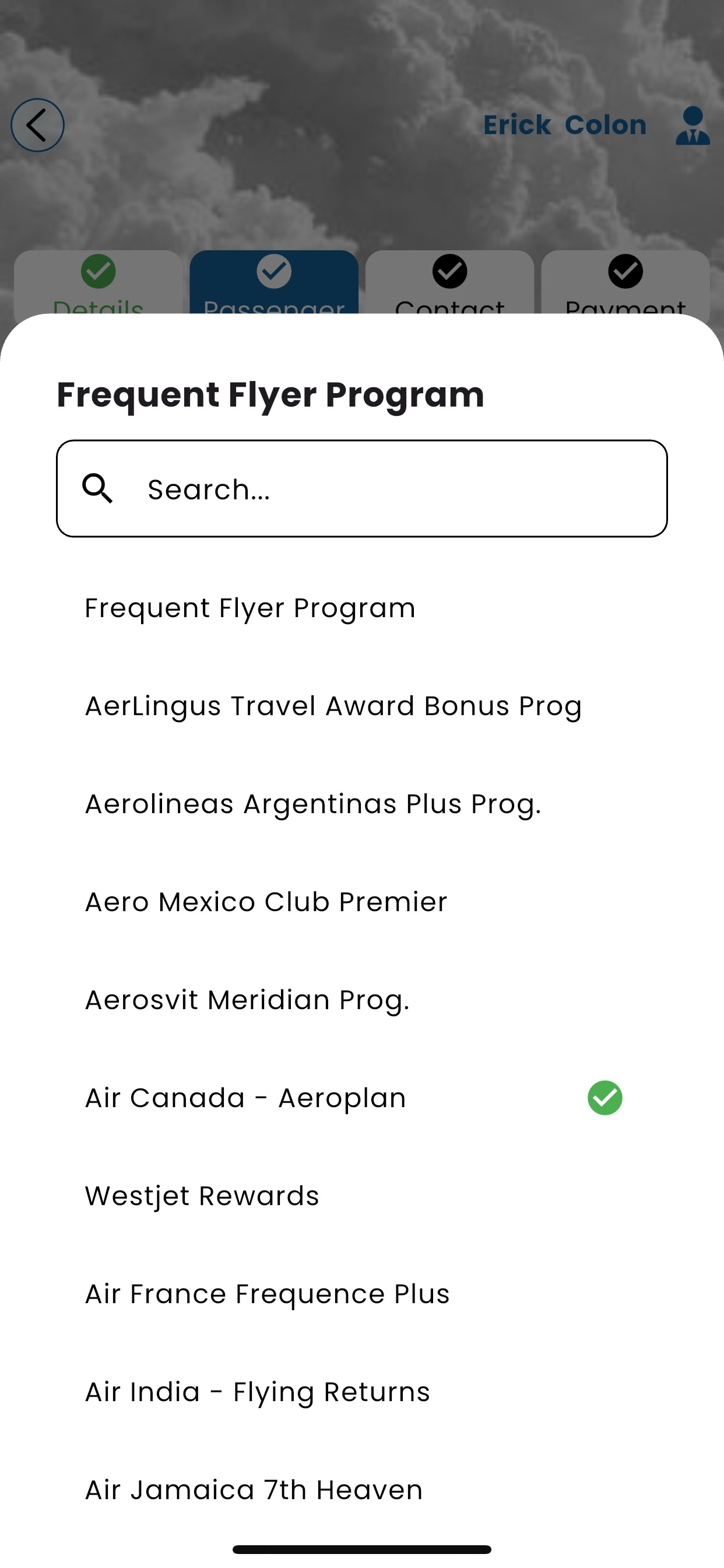Image resolution: width=724 pixels, height=1568 pixels.
Task: Select Aerolineas Argentinas Plus Prog.
Action: pos(362,804)
